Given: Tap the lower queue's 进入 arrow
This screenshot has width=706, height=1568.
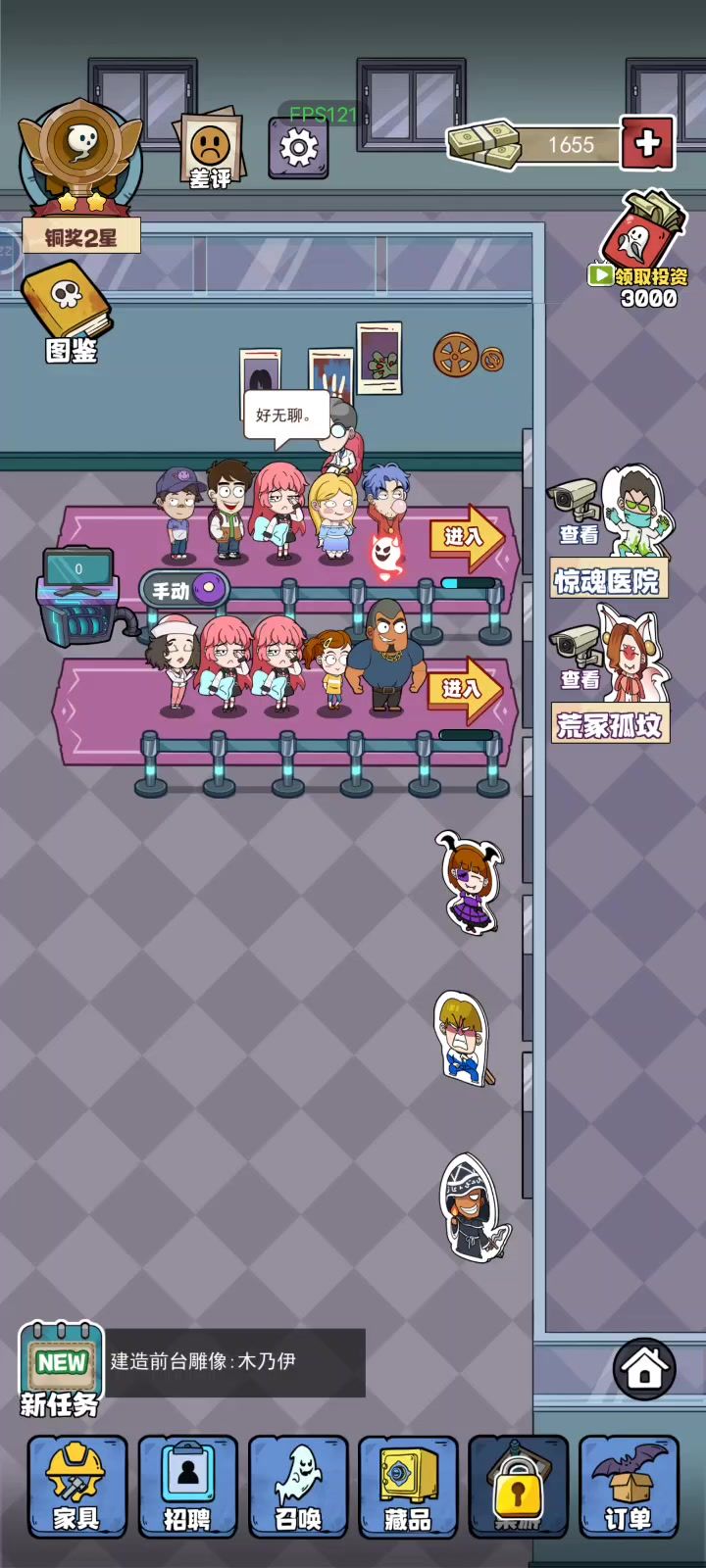Looking at the screenshot, I should pos(463,689).
